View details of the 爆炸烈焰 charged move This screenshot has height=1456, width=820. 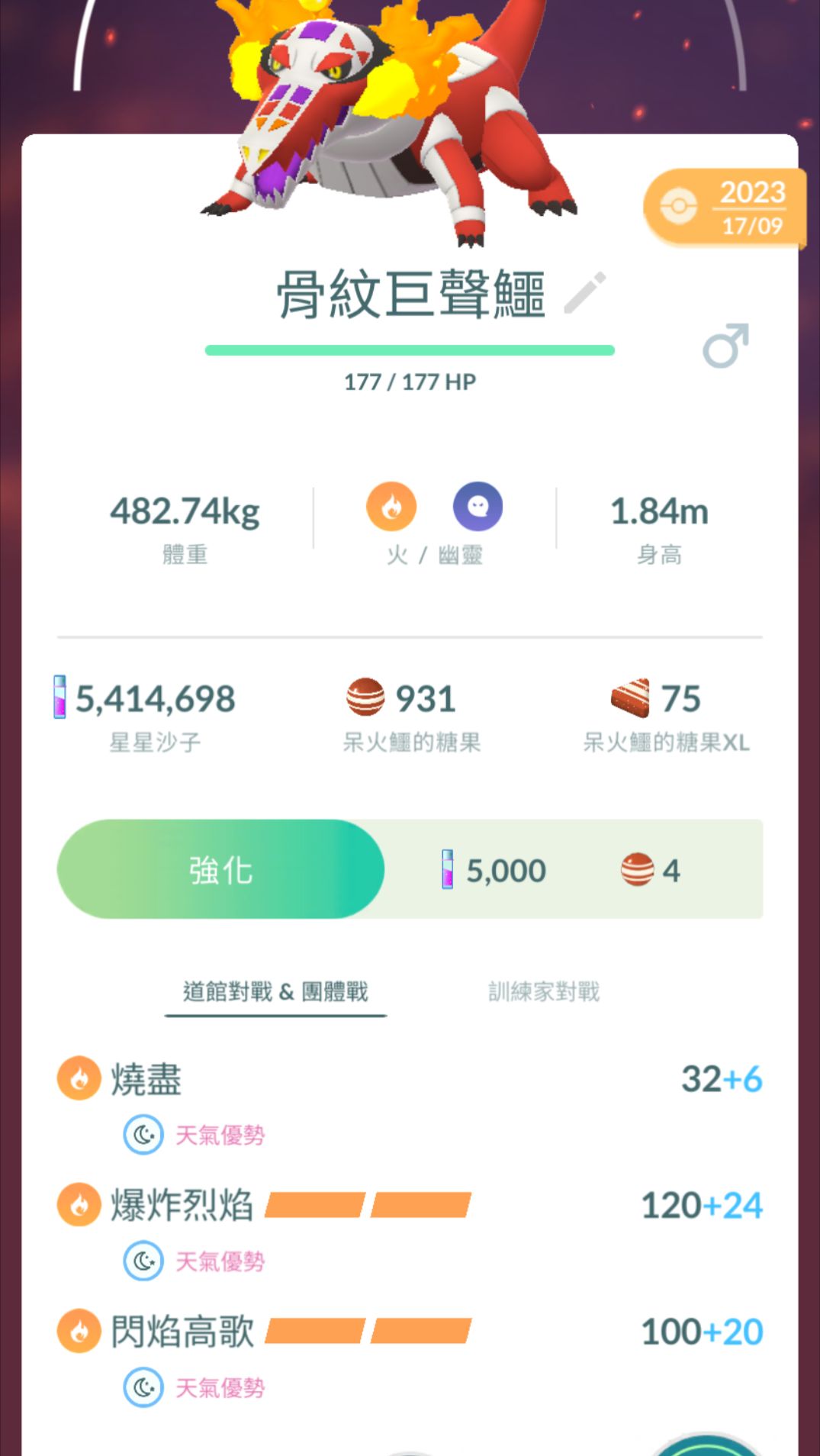(x=182, y=1206)
